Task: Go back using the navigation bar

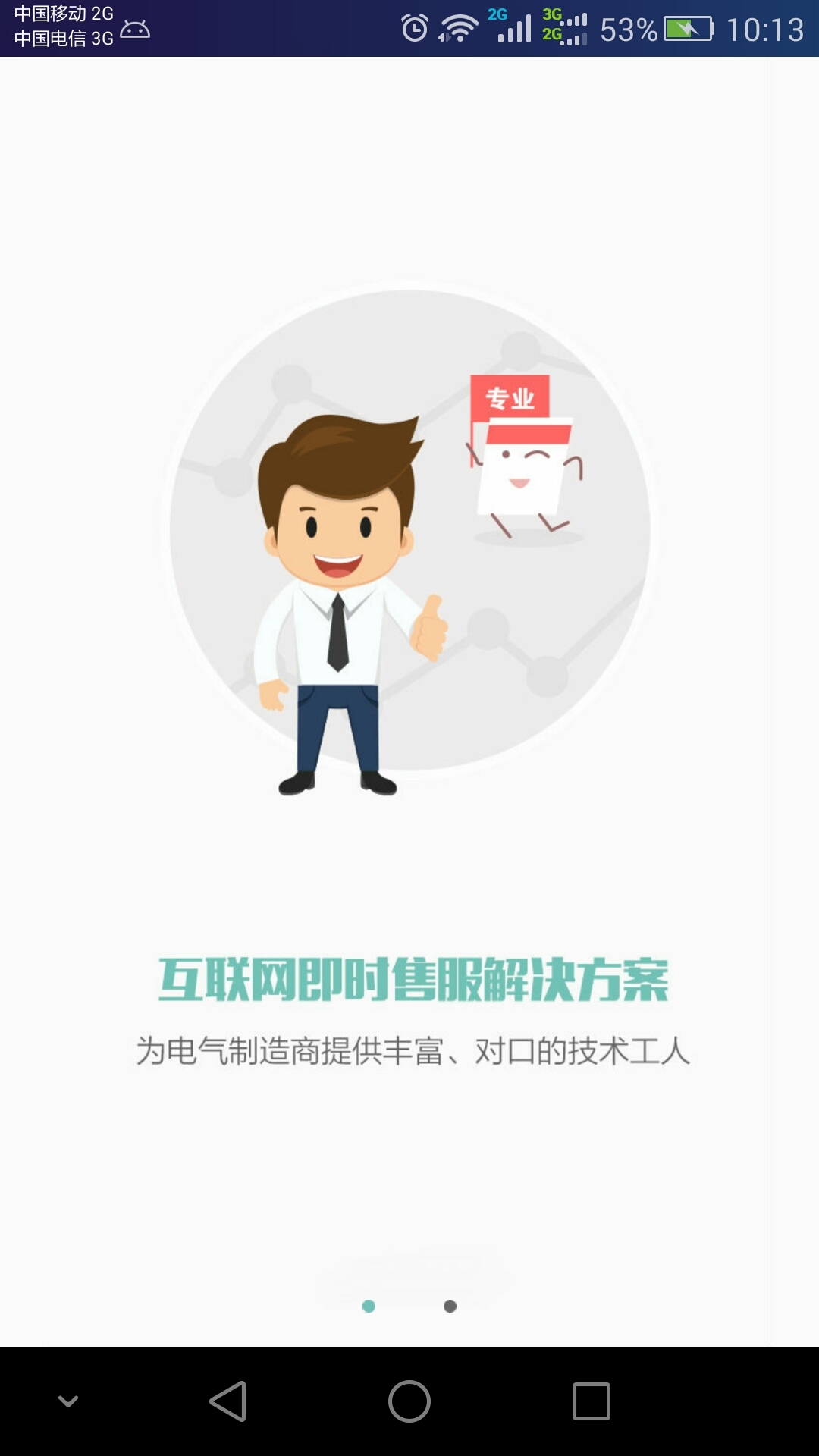Action: pos(227,1401)
